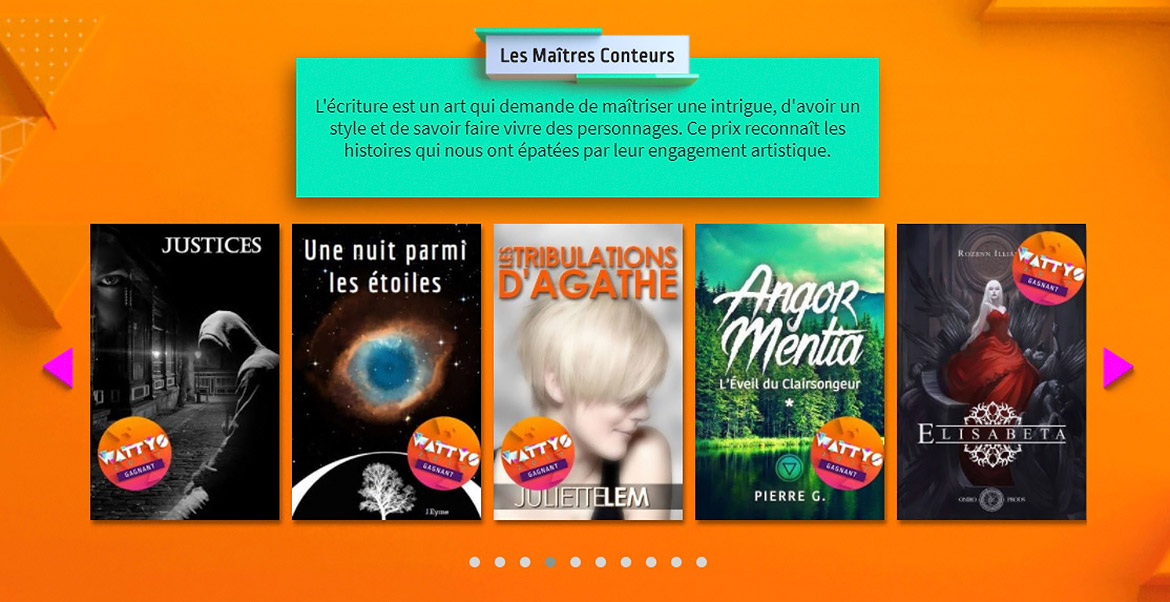Go to the previous carousel slide
Screen dimensions: 1170x602
[x=59, y=368]
